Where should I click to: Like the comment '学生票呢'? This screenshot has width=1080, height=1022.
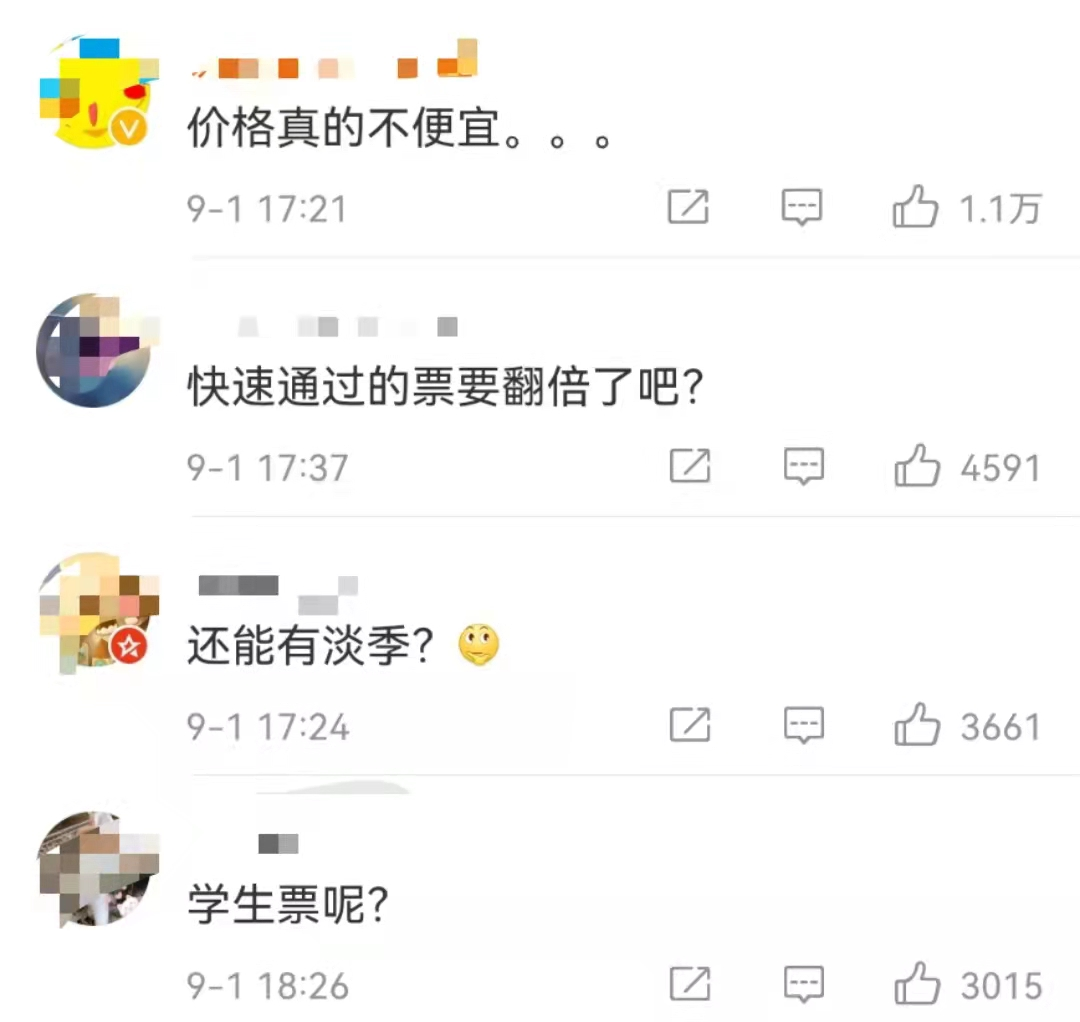(x=916, y=985)
